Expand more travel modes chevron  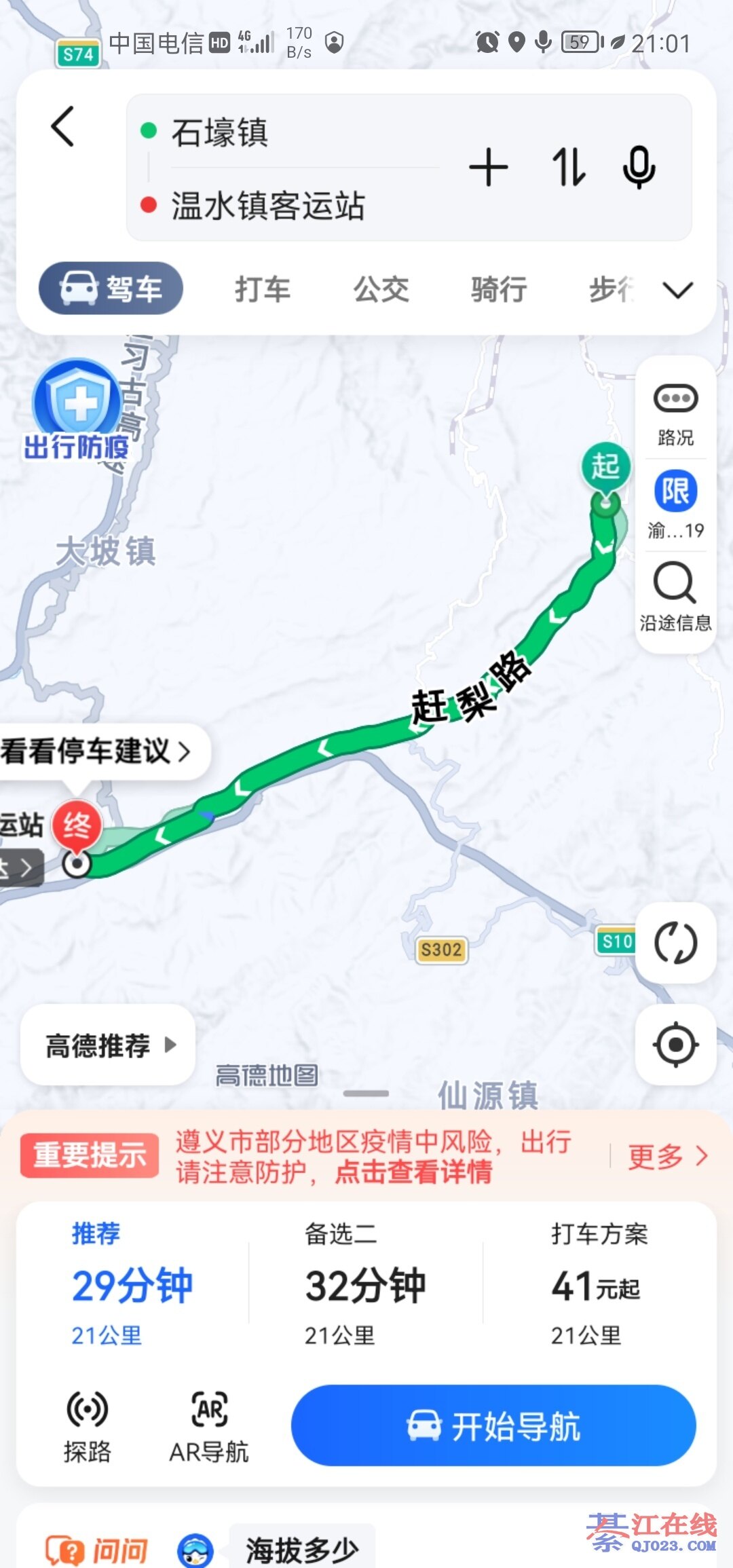[677, 291]
